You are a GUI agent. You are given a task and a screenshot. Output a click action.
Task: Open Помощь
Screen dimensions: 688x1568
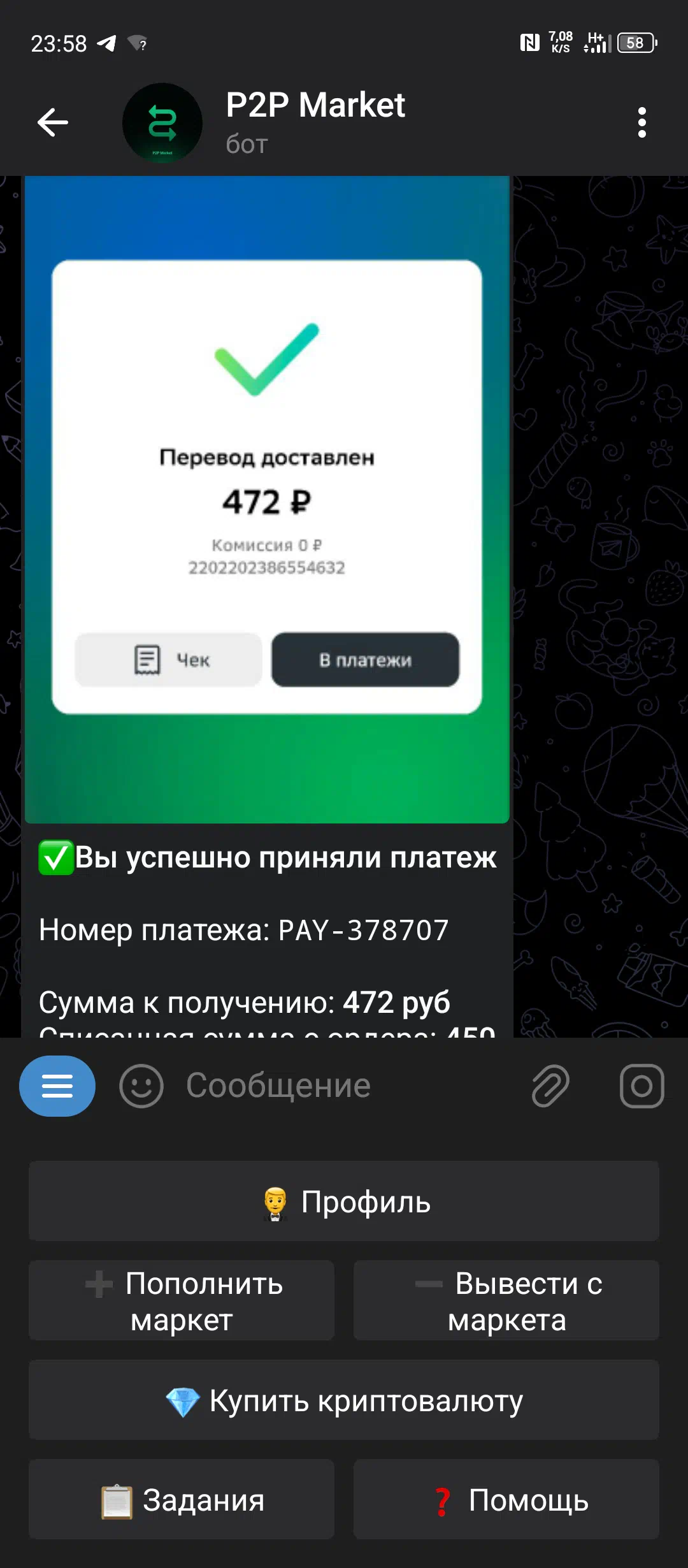pos(506,1499)
